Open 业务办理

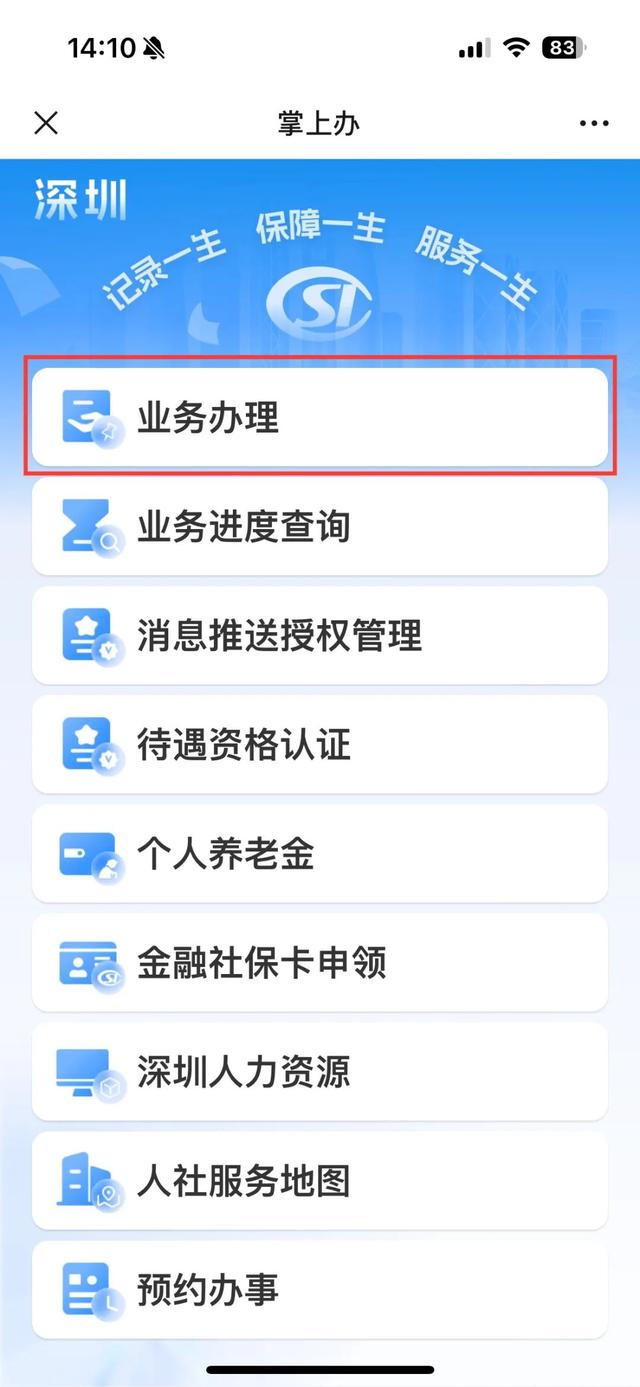(320, 417)
